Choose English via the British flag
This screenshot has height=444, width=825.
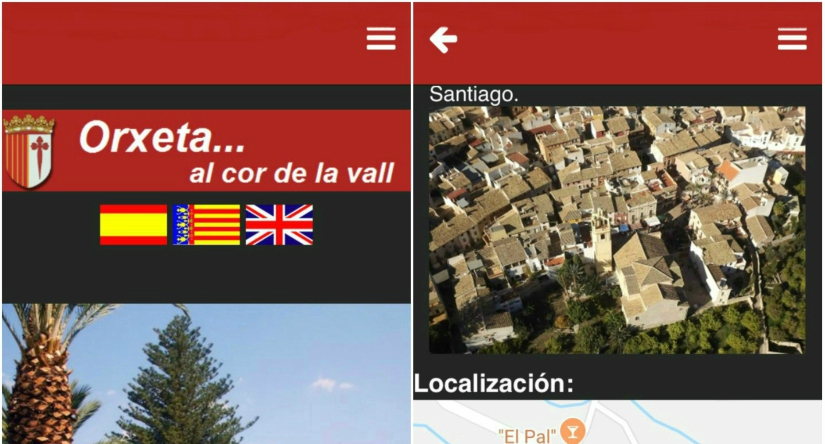pos(279,225)
